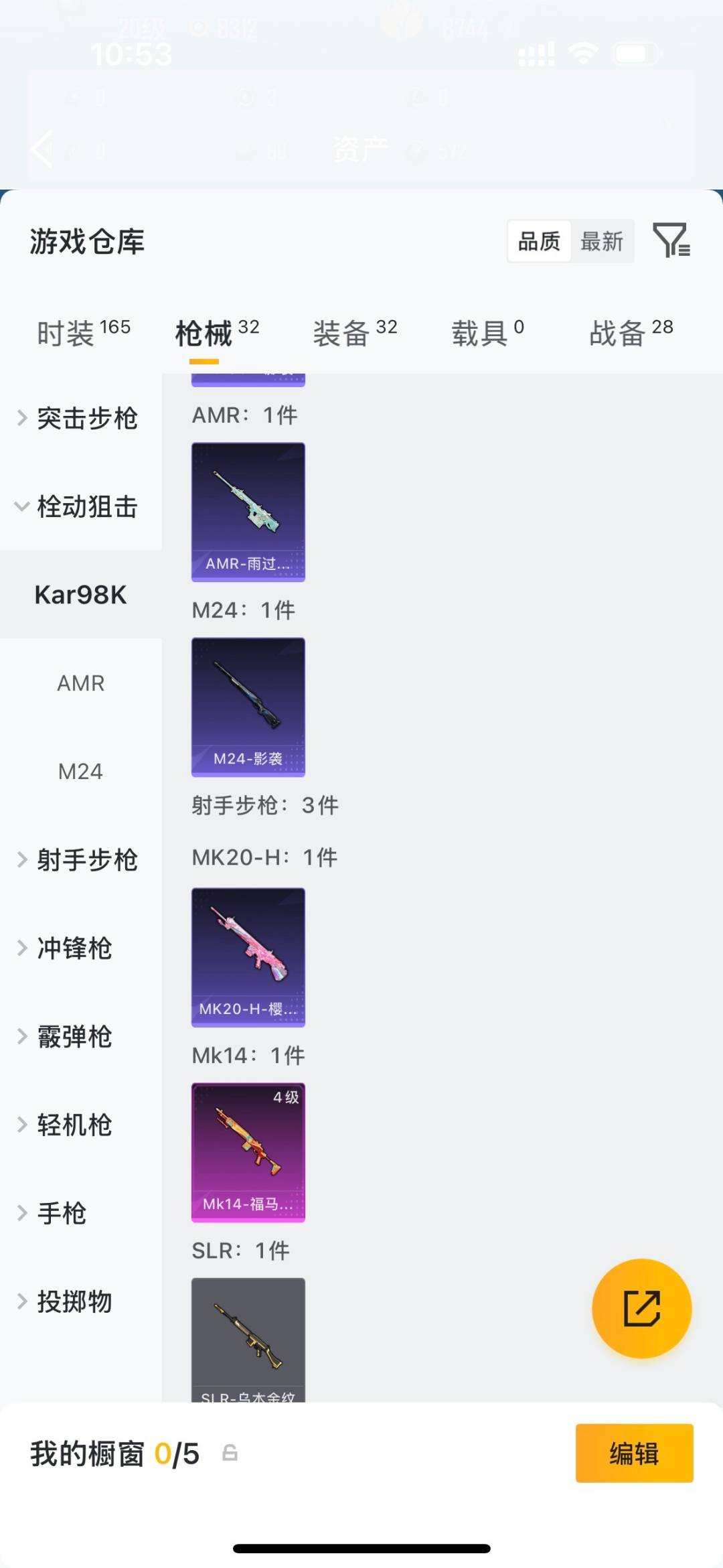Select AMR in the sidebar

tap(81, 683)
